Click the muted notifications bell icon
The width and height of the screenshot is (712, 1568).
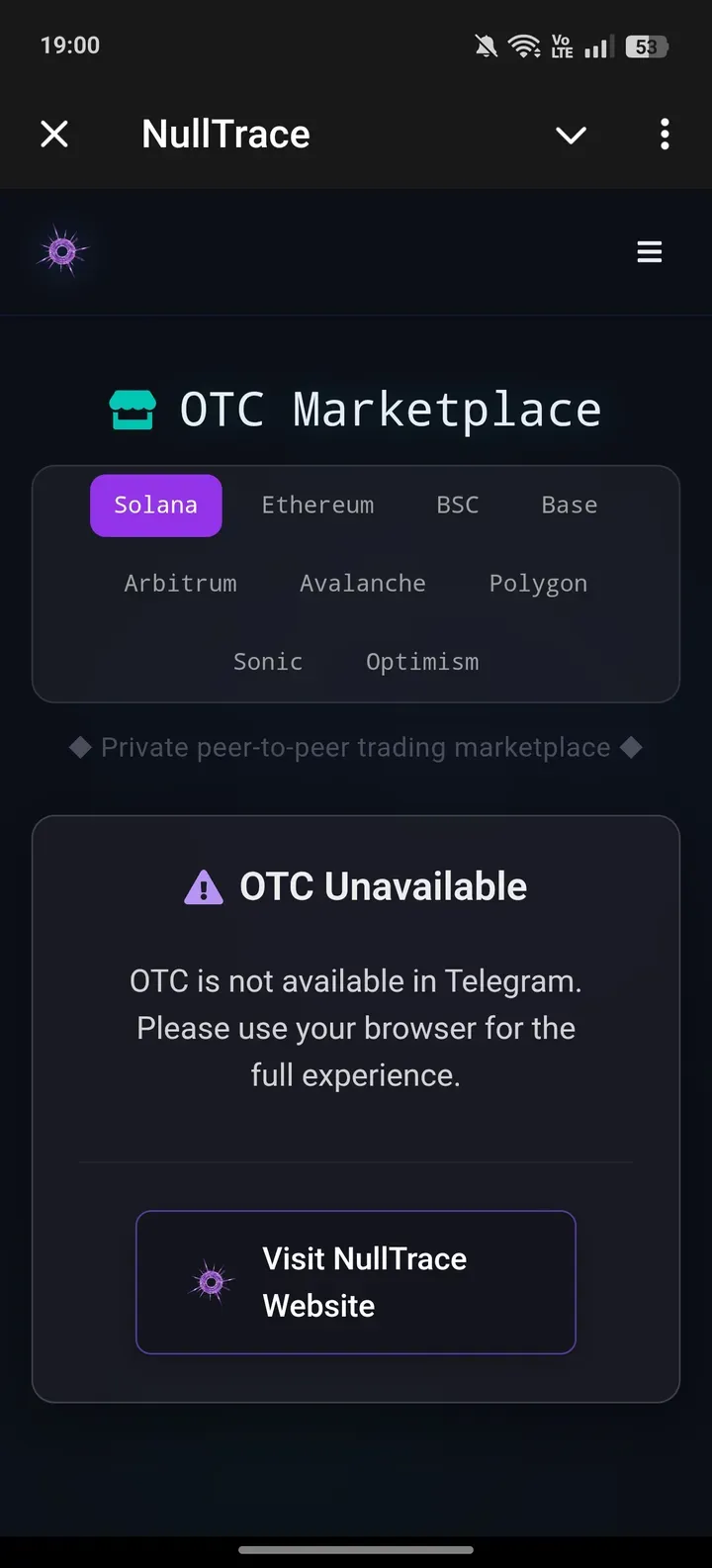point(485,45)
